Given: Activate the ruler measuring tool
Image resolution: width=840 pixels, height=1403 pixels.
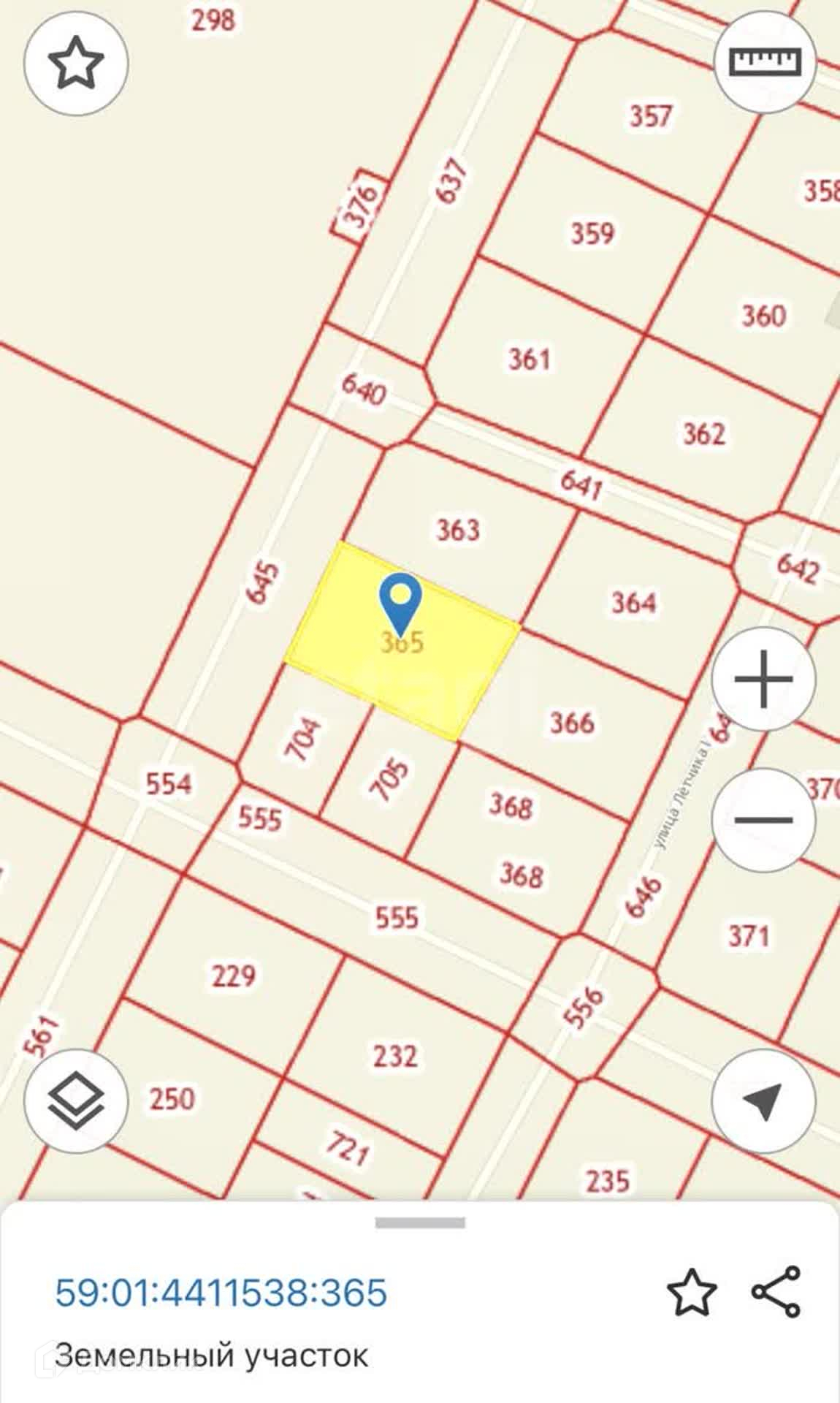Looking at the screenshot, I should [764, 62].
